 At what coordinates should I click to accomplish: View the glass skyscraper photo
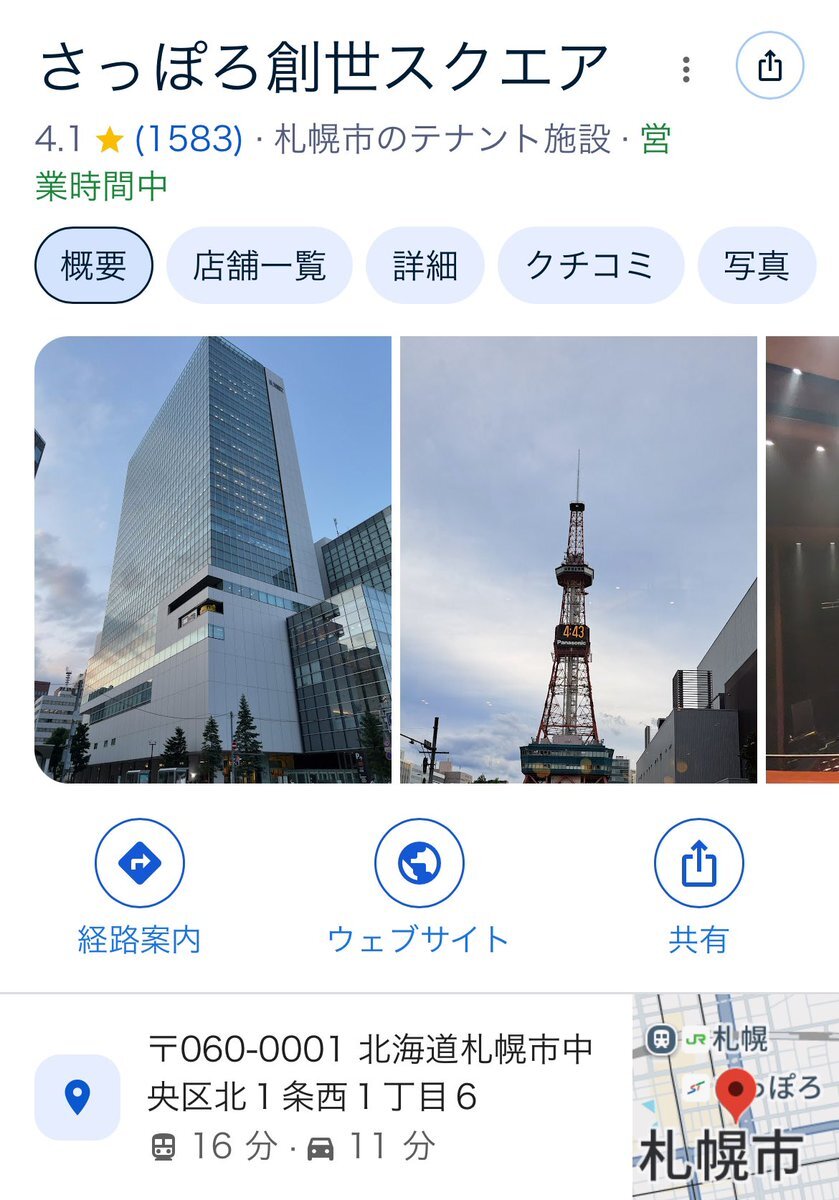[x=213, y=559]
